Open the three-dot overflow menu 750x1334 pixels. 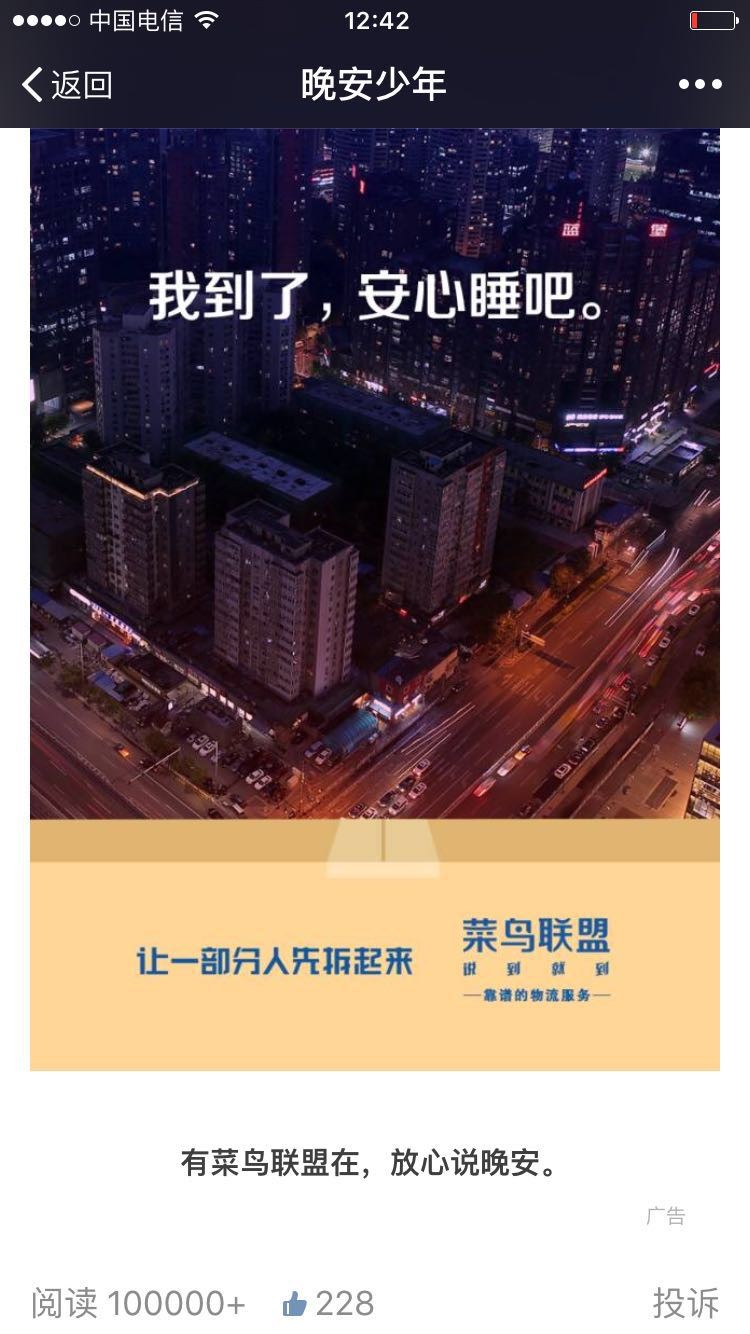click(x=700, y=85)
